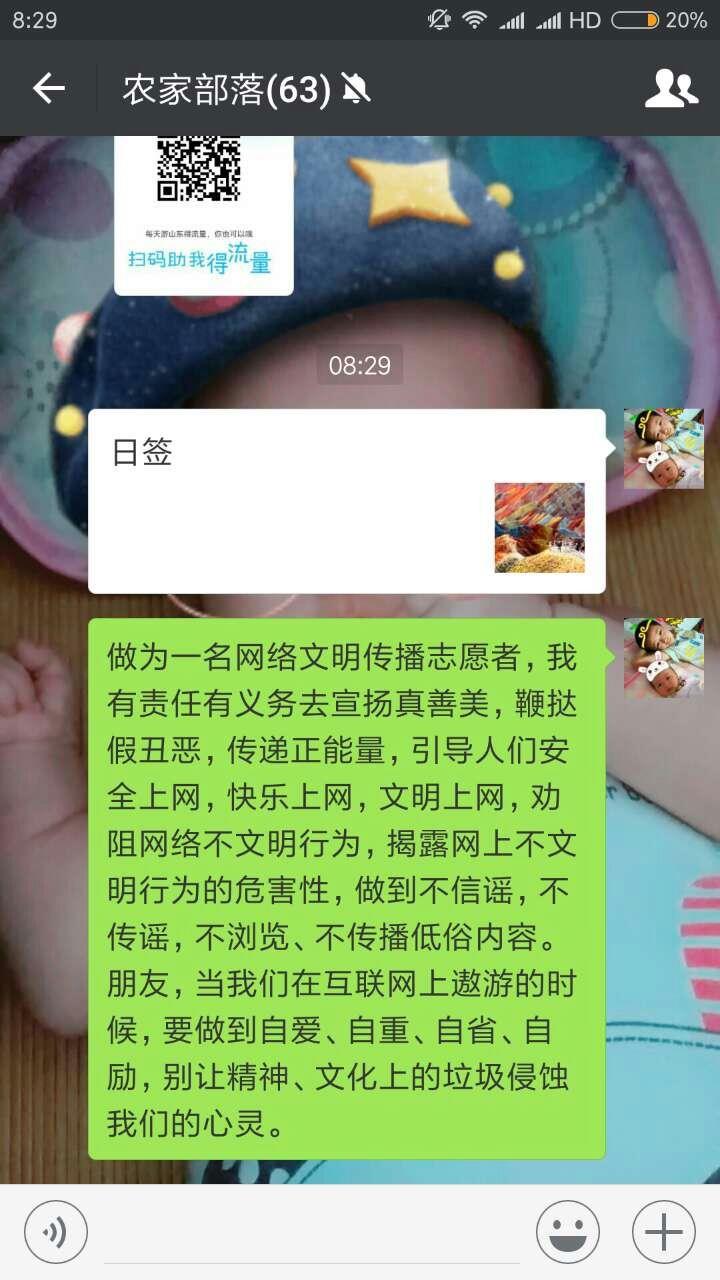The width and height of the screenshot is (720, 1280).
Task: Go back from the 农家部落 chat
Action: 48,89
